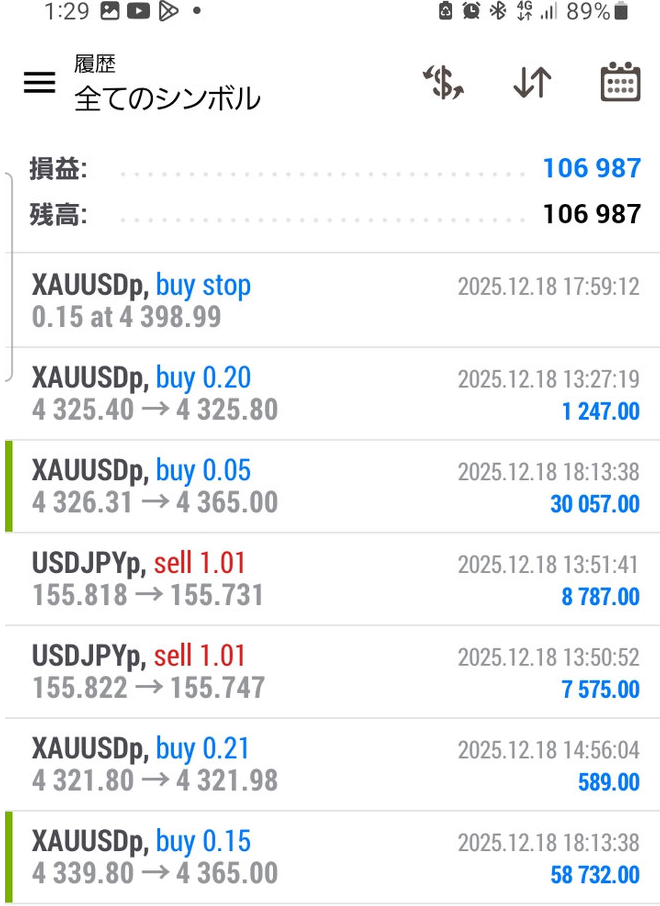Open the XAUUSDp buy stop order row

point(330,301)
